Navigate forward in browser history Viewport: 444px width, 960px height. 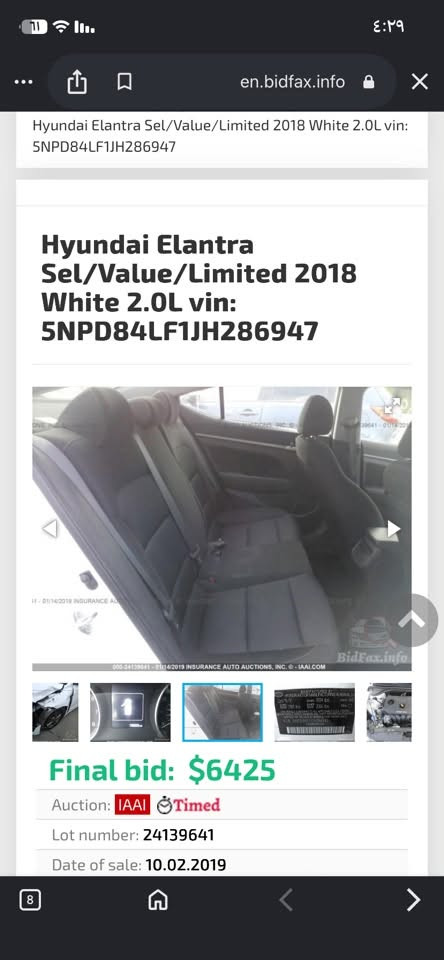click(x=413, y=900)
